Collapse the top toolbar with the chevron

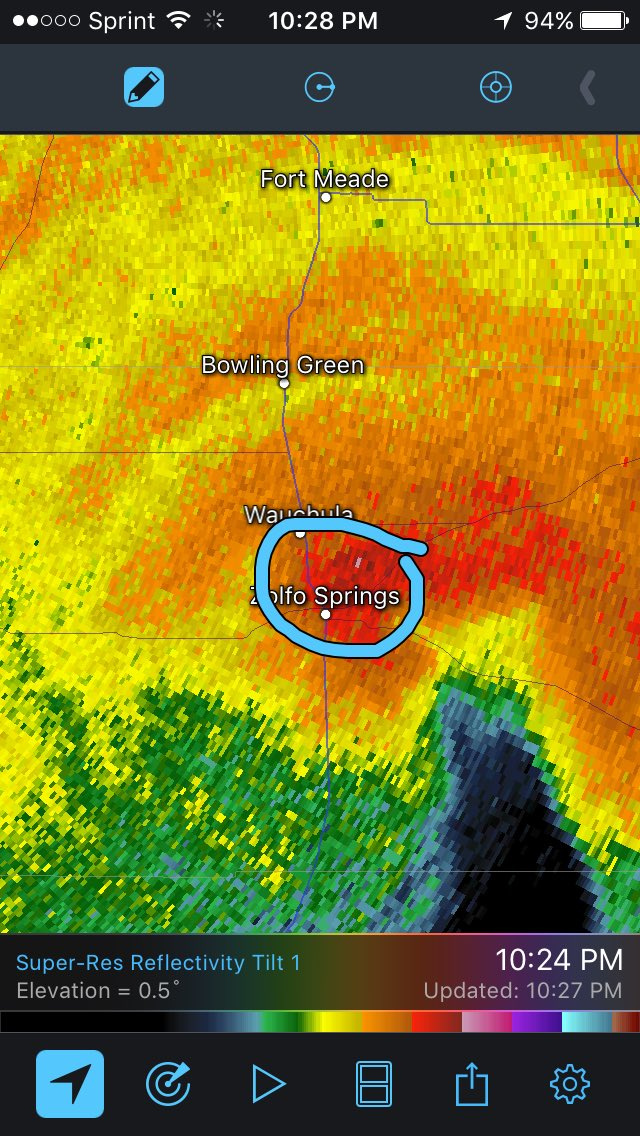tap(588, 88)
